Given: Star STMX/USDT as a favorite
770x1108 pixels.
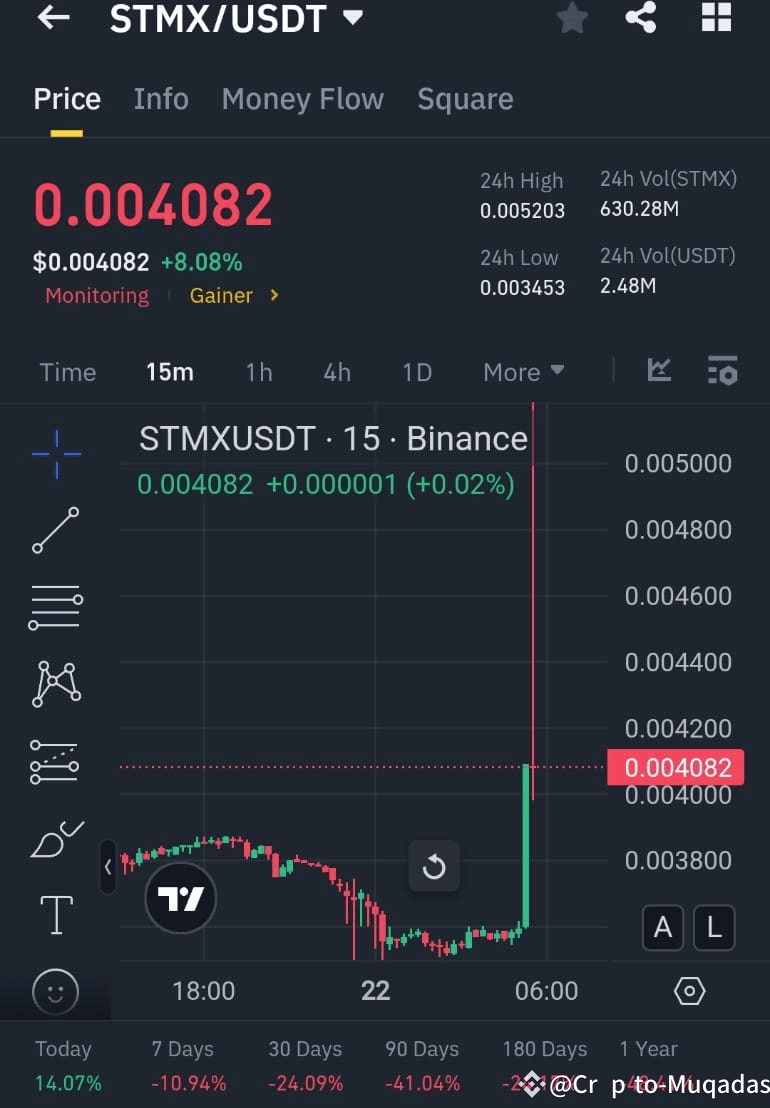Looking at the screenshot, I should tap(572, 18).
